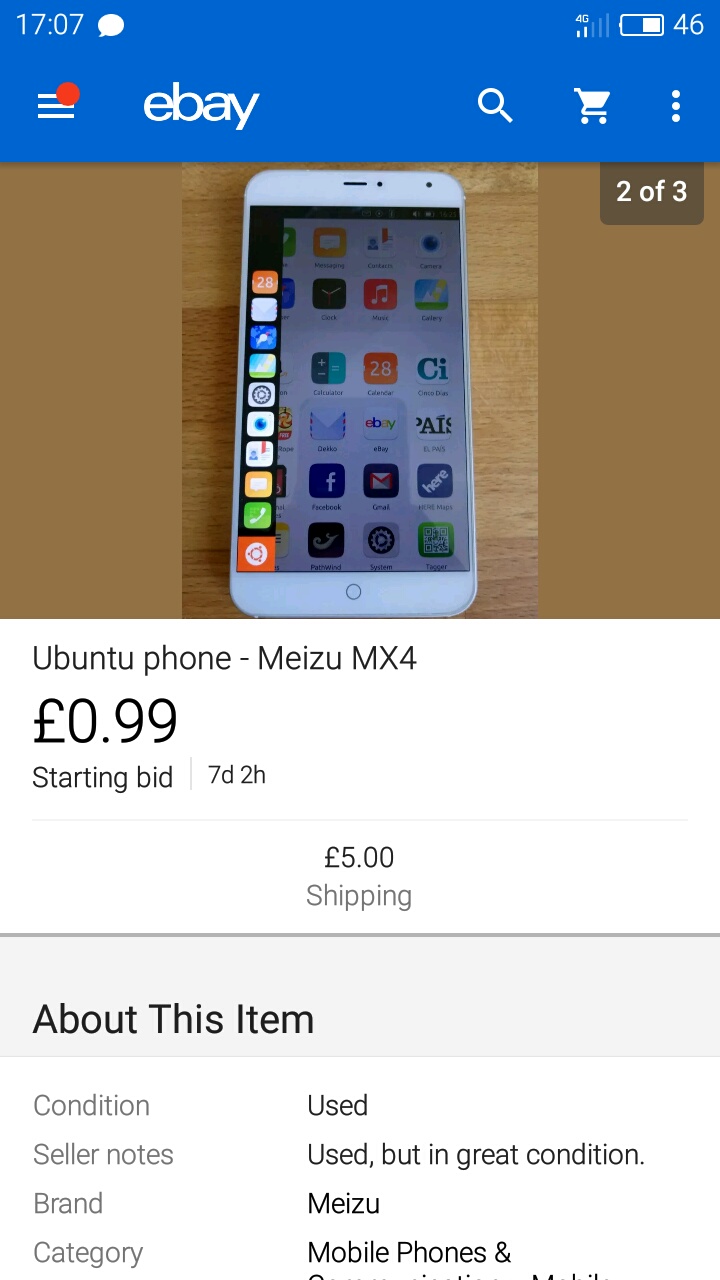View the Meizu MX4 listing photo fullscreen

coord(359,390)
